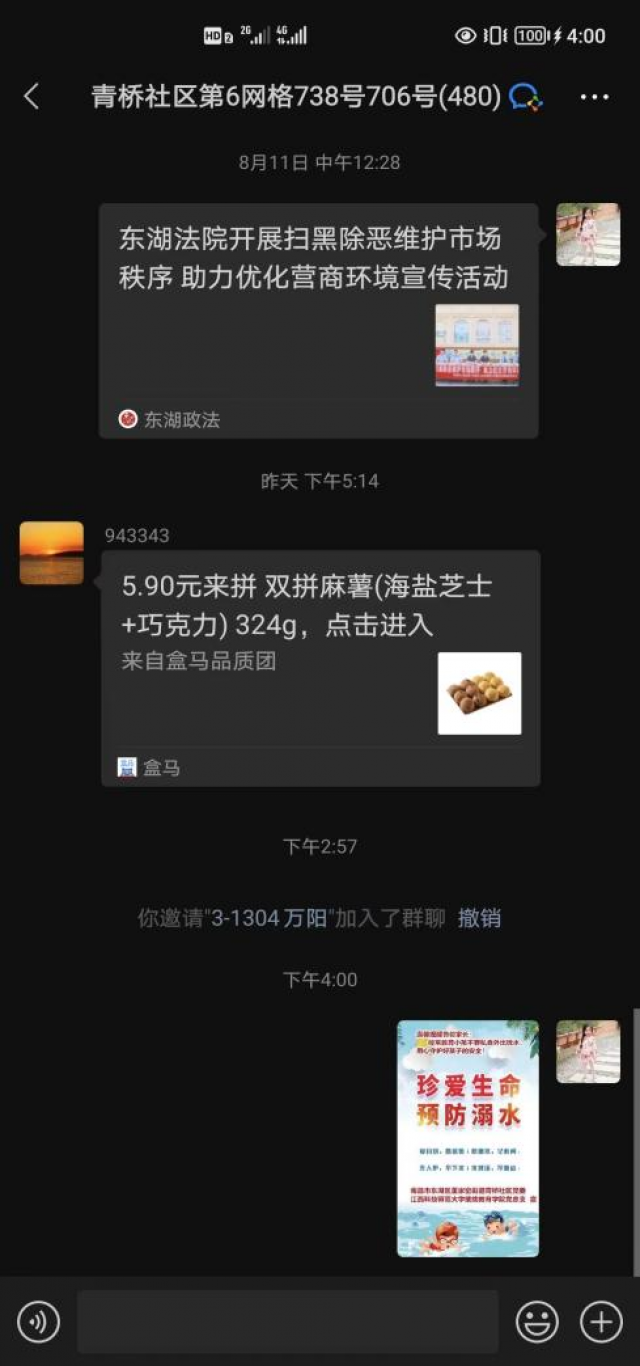Tap 撤销 to revoke the invitation
The image size is (640, 1366).
[x=479, y=918]
